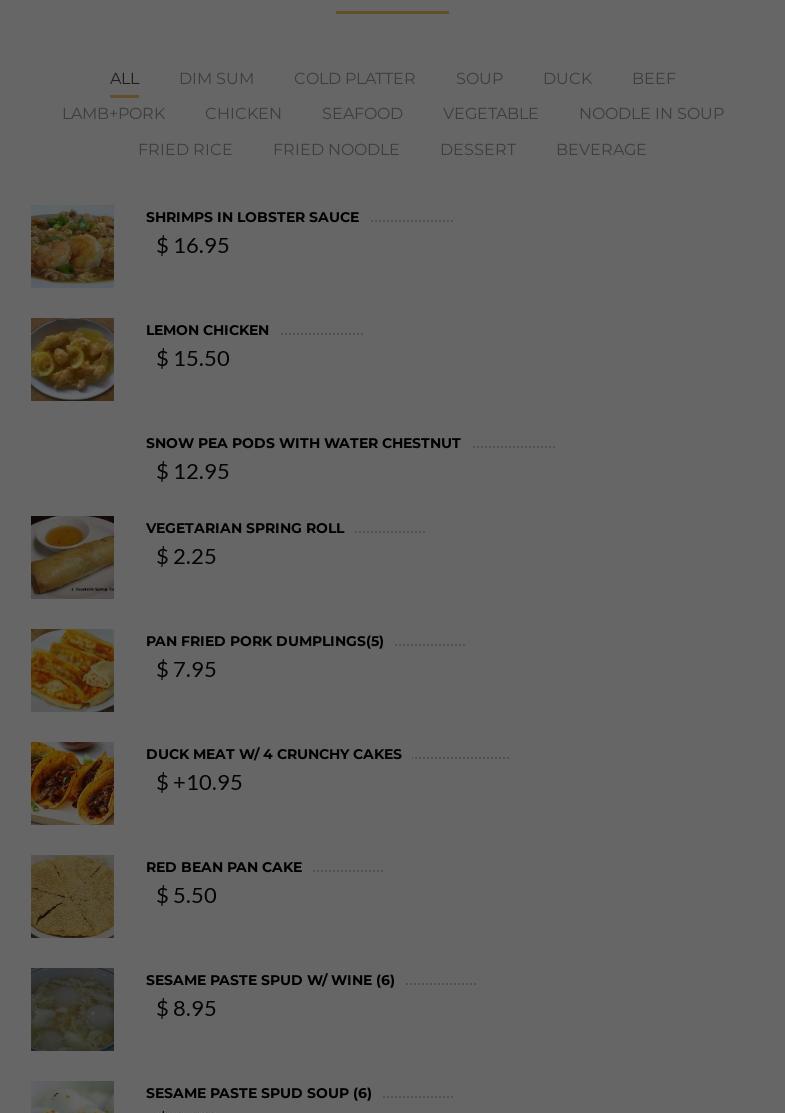Viewport: 785px width, 1113px height.
Task: Tap Vegetarian Spring Roll item
Action: coord(245,528)
